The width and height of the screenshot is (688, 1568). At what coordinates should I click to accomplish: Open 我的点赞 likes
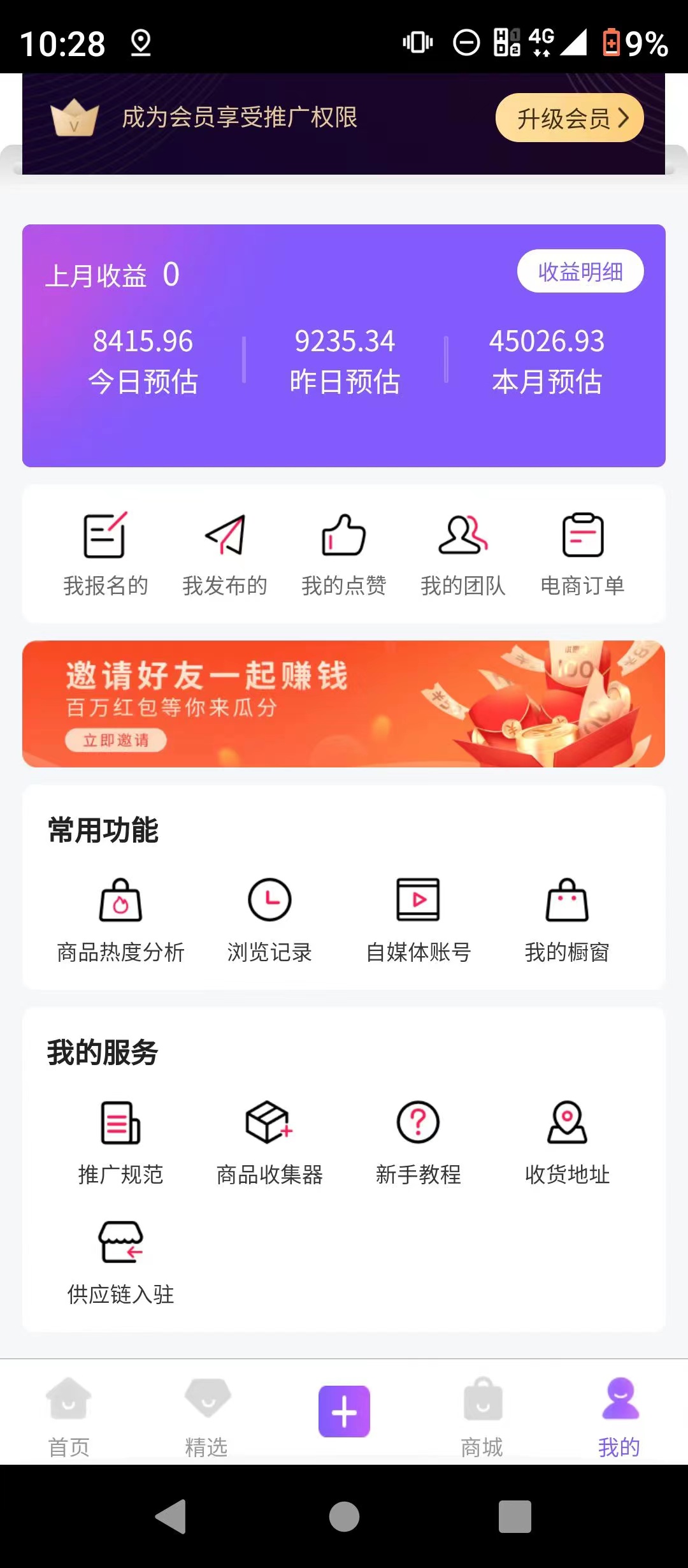pyautogui.click(x=344, y=553)
